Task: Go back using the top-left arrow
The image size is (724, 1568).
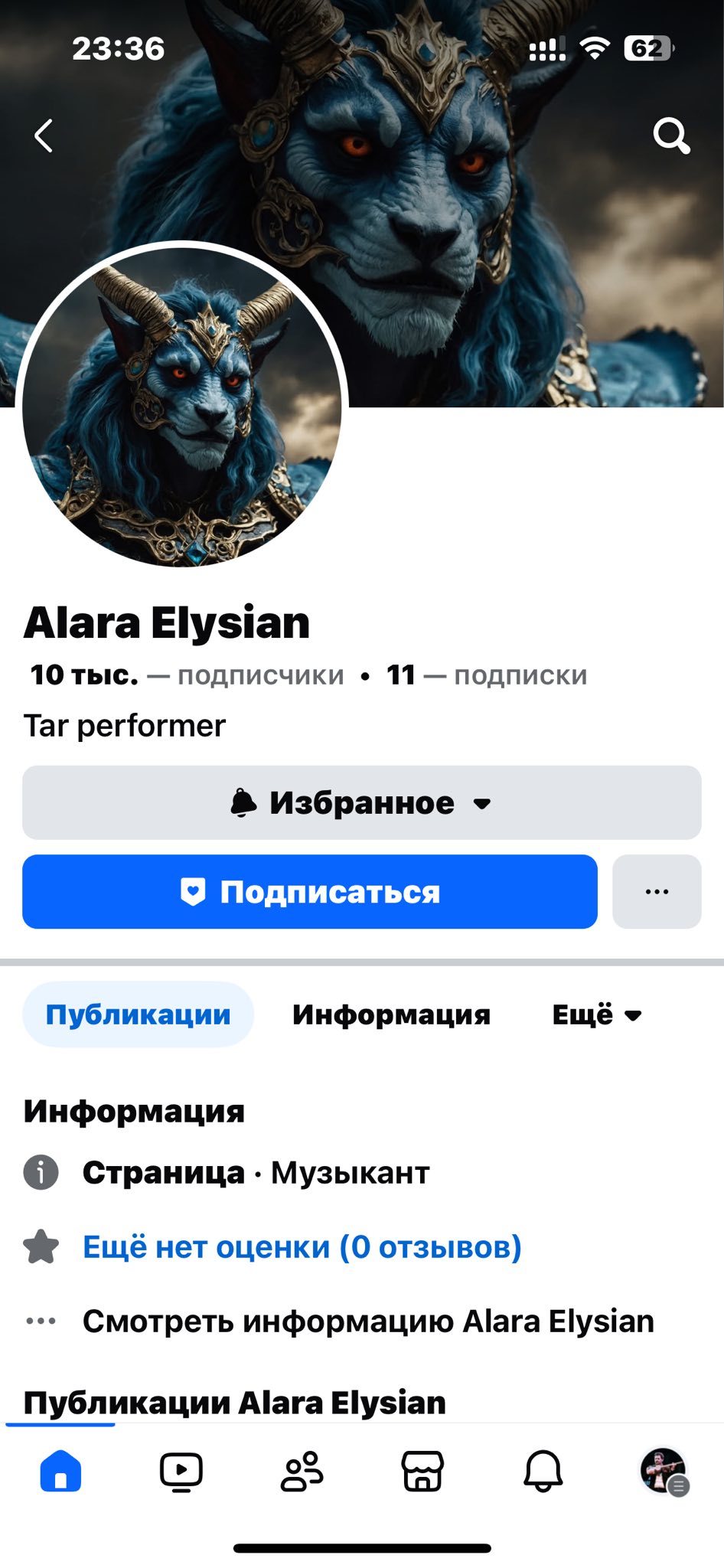Action: (44, 136)
